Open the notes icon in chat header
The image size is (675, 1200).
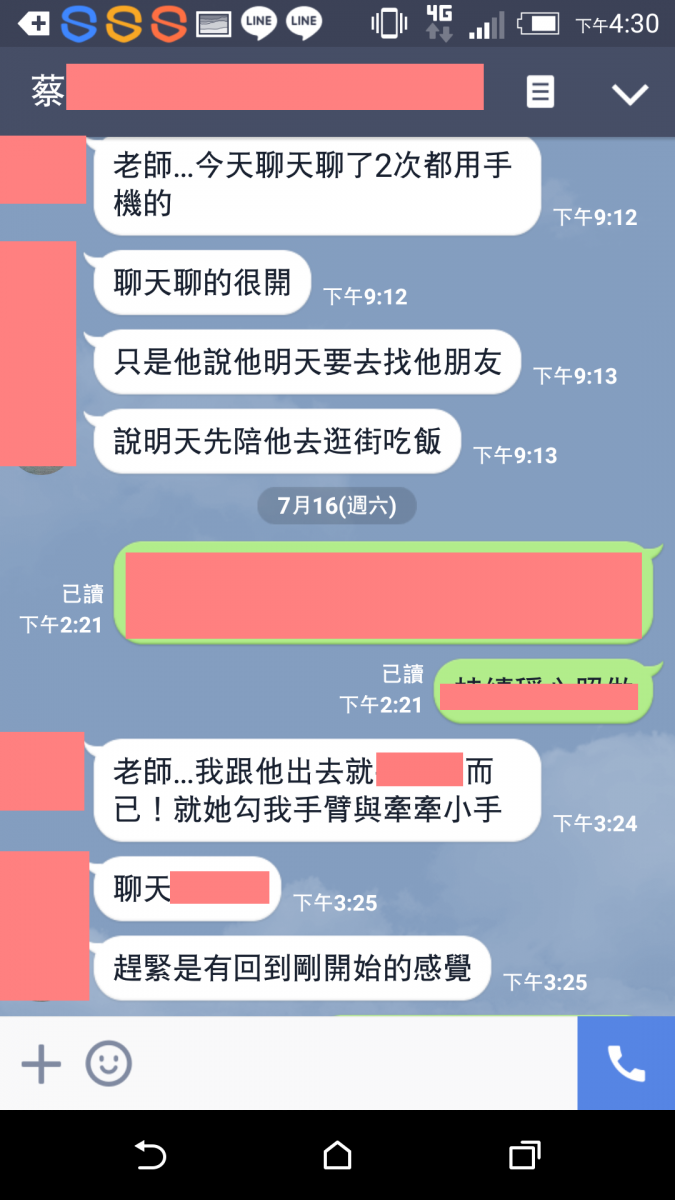[x=540, y=93]
